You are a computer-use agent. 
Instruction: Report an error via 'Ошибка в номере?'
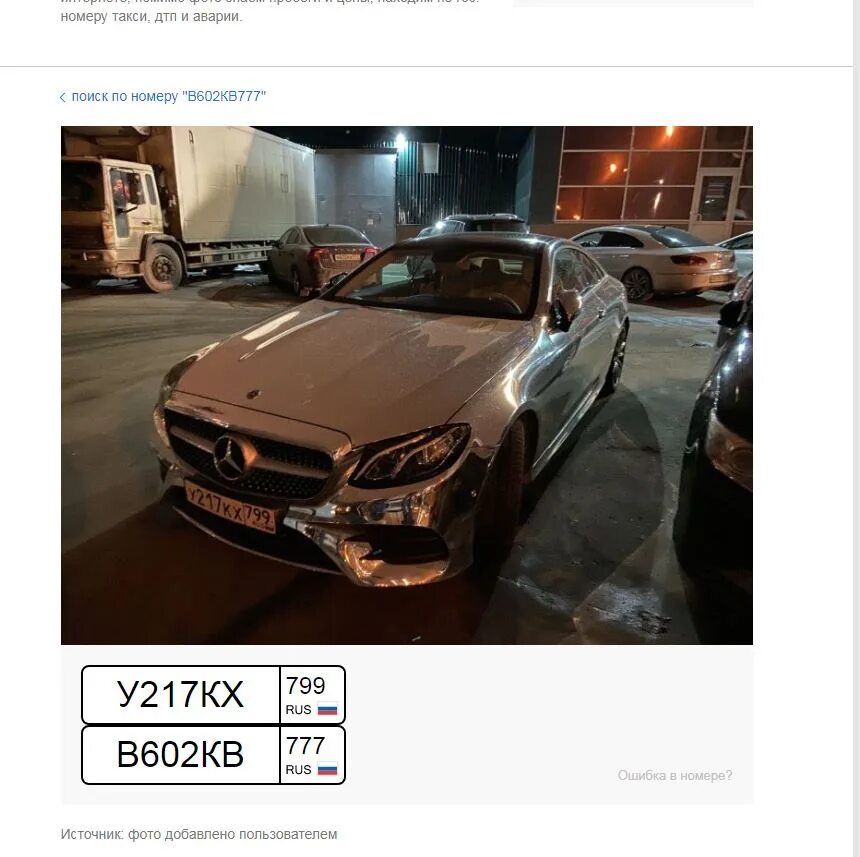pyautogui.click(x=674, y=775)
